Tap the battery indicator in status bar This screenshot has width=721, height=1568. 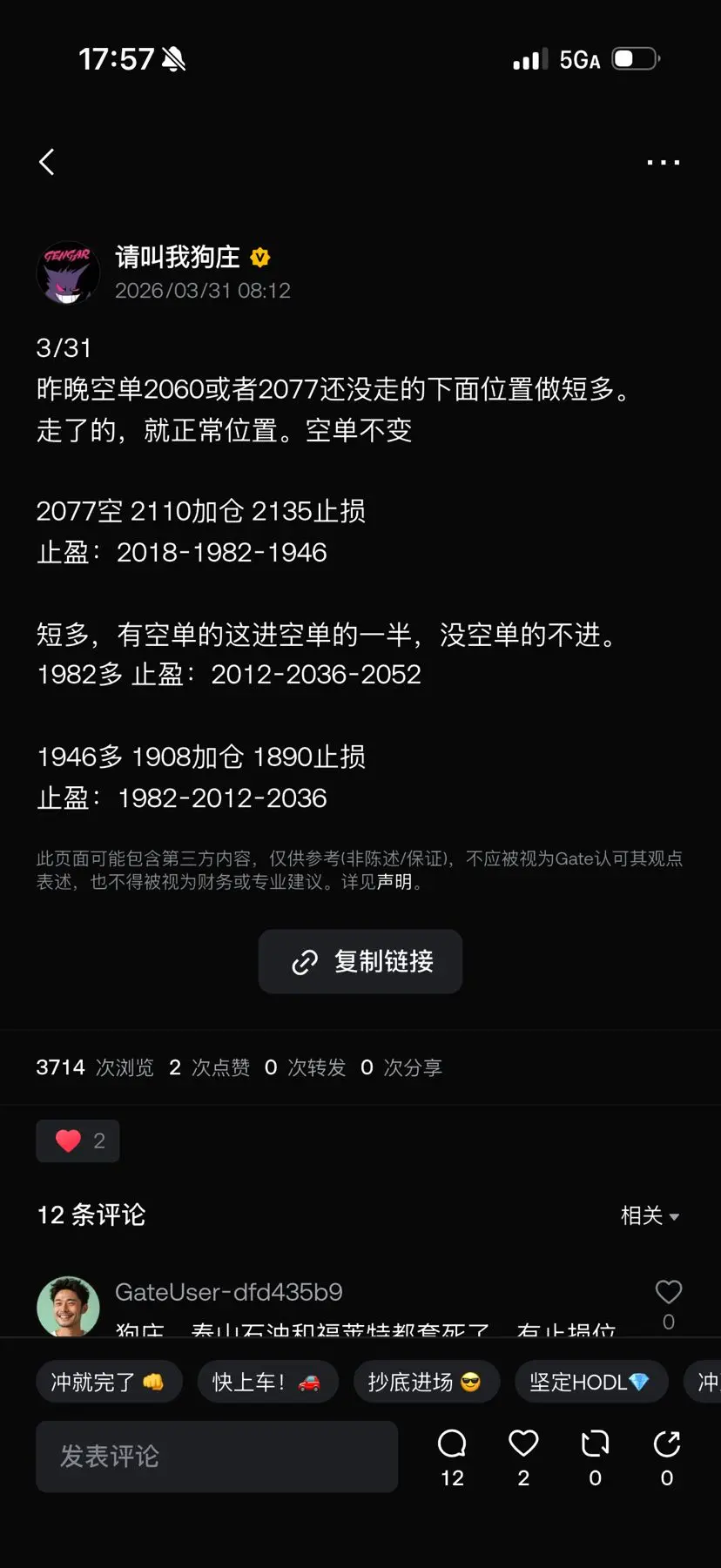636,57
